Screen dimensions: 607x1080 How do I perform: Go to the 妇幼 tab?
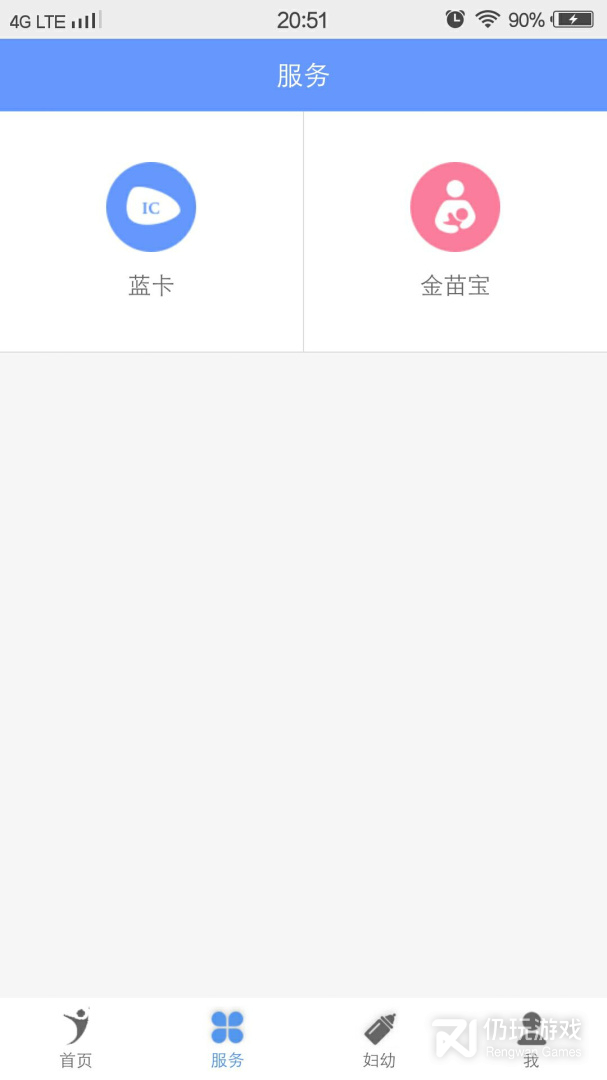click(x=379, y=1038)
